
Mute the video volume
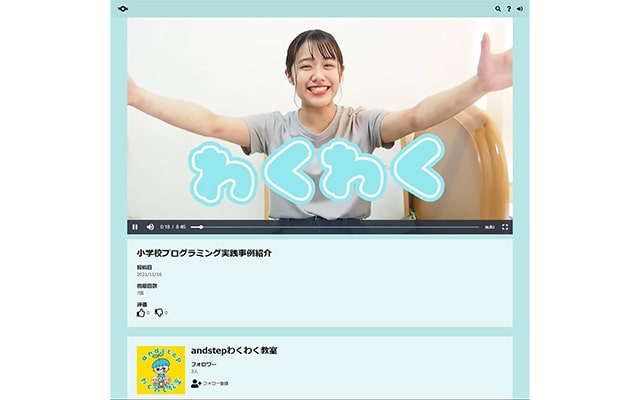click(150, 227)
